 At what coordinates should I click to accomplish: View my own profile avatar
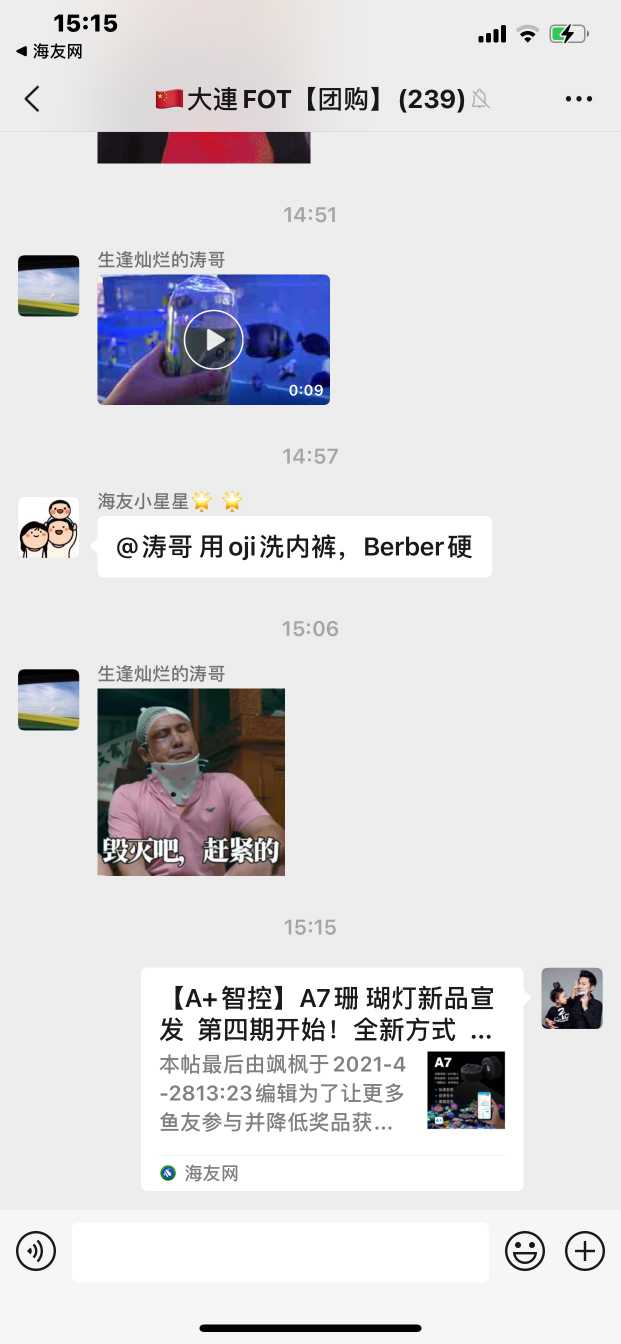pyautogui.click(x=572, y=998)
